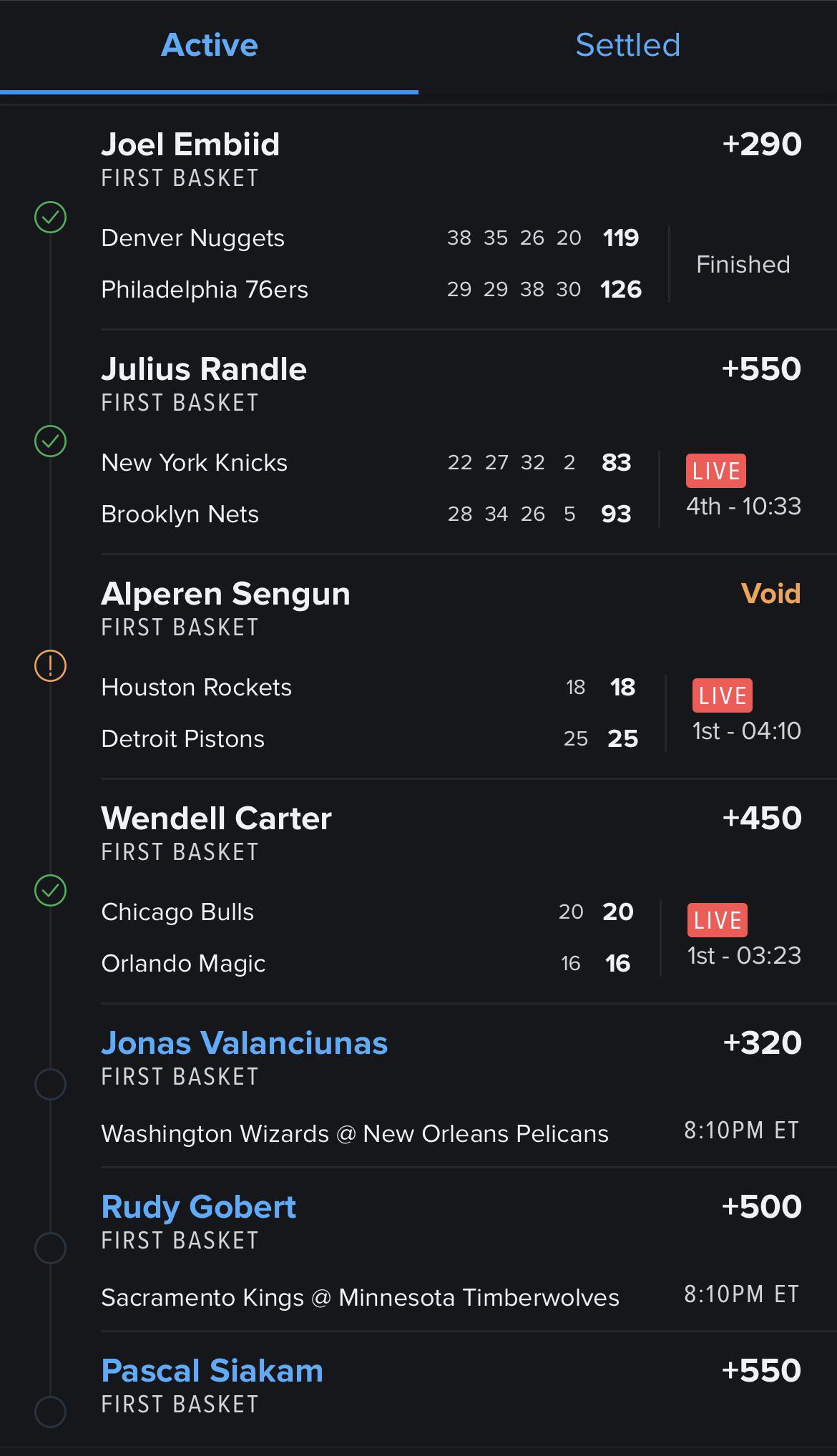
Task: Expand Jonas Valanciunas's bet details
Action: pyautogui.click(x=429, y=1088)
